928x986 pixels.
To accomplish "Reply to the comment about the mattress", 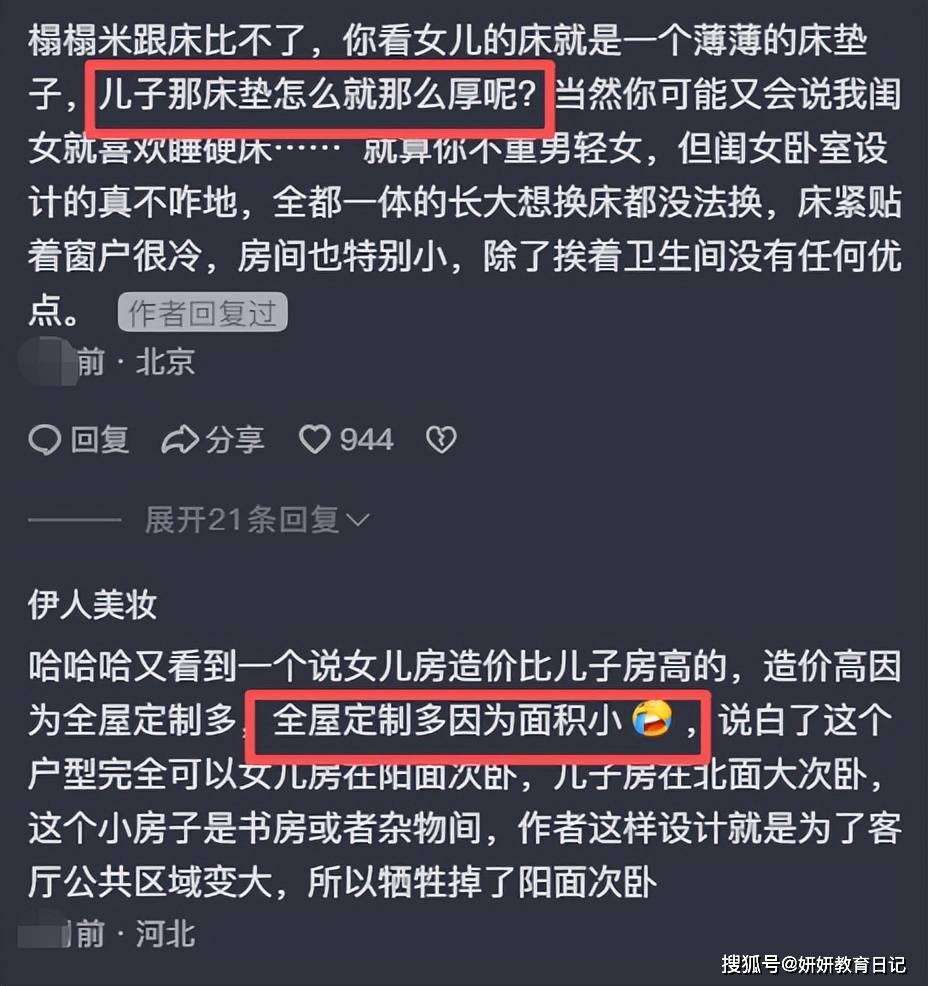I will point(79,440).
